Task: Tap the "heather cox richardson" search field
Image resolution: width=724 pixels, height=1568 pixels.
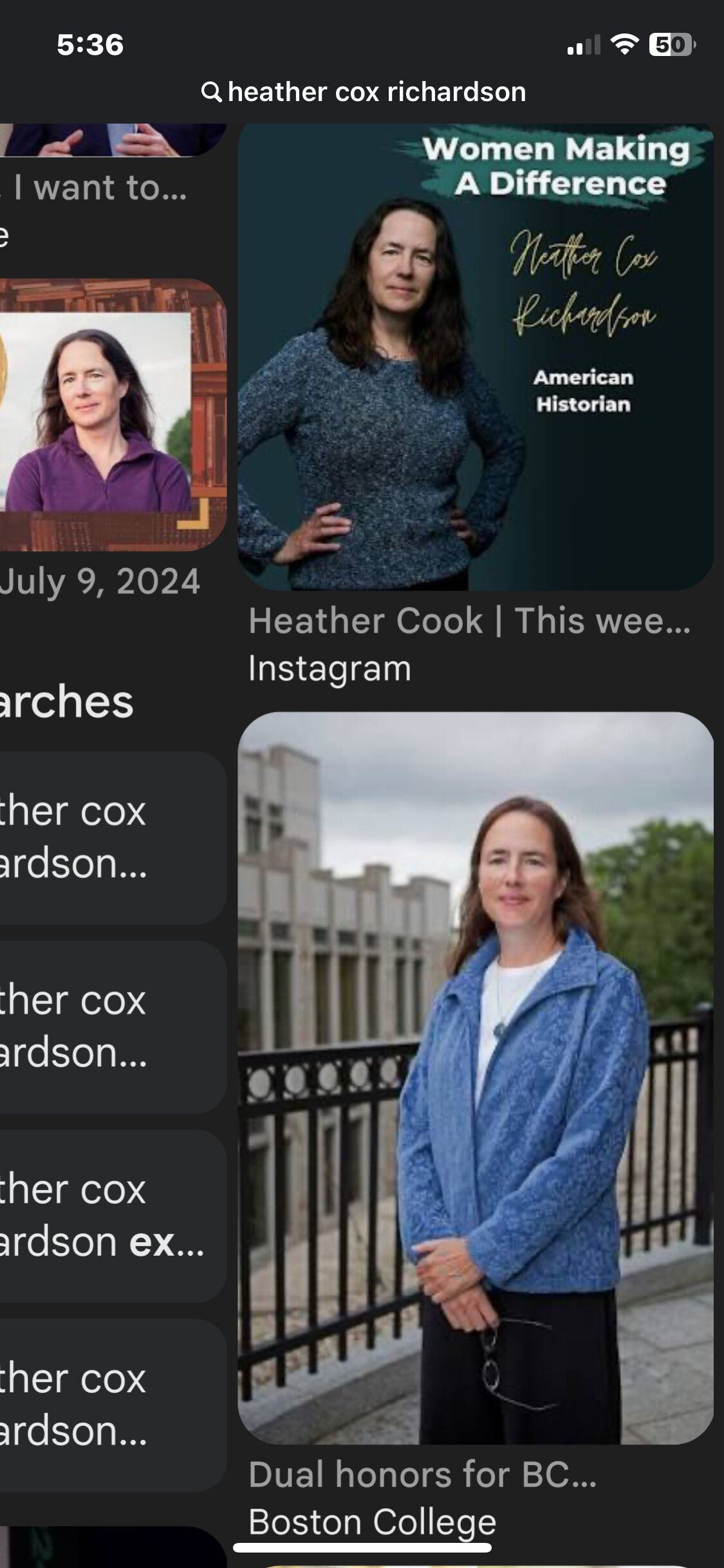Action: point(364,92)
